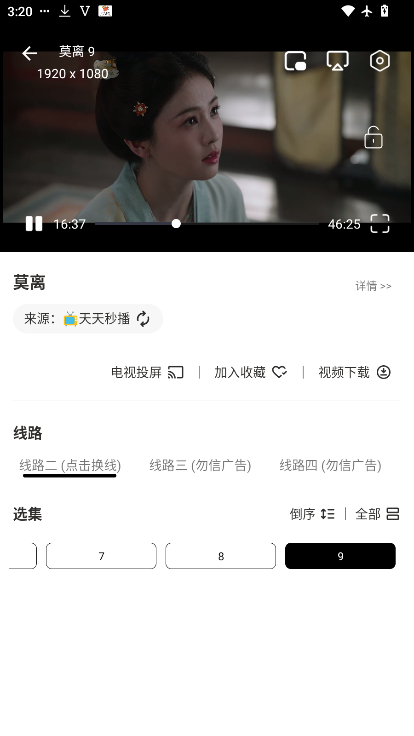
Task: Pause the video playback
Action: pos(34,224)
